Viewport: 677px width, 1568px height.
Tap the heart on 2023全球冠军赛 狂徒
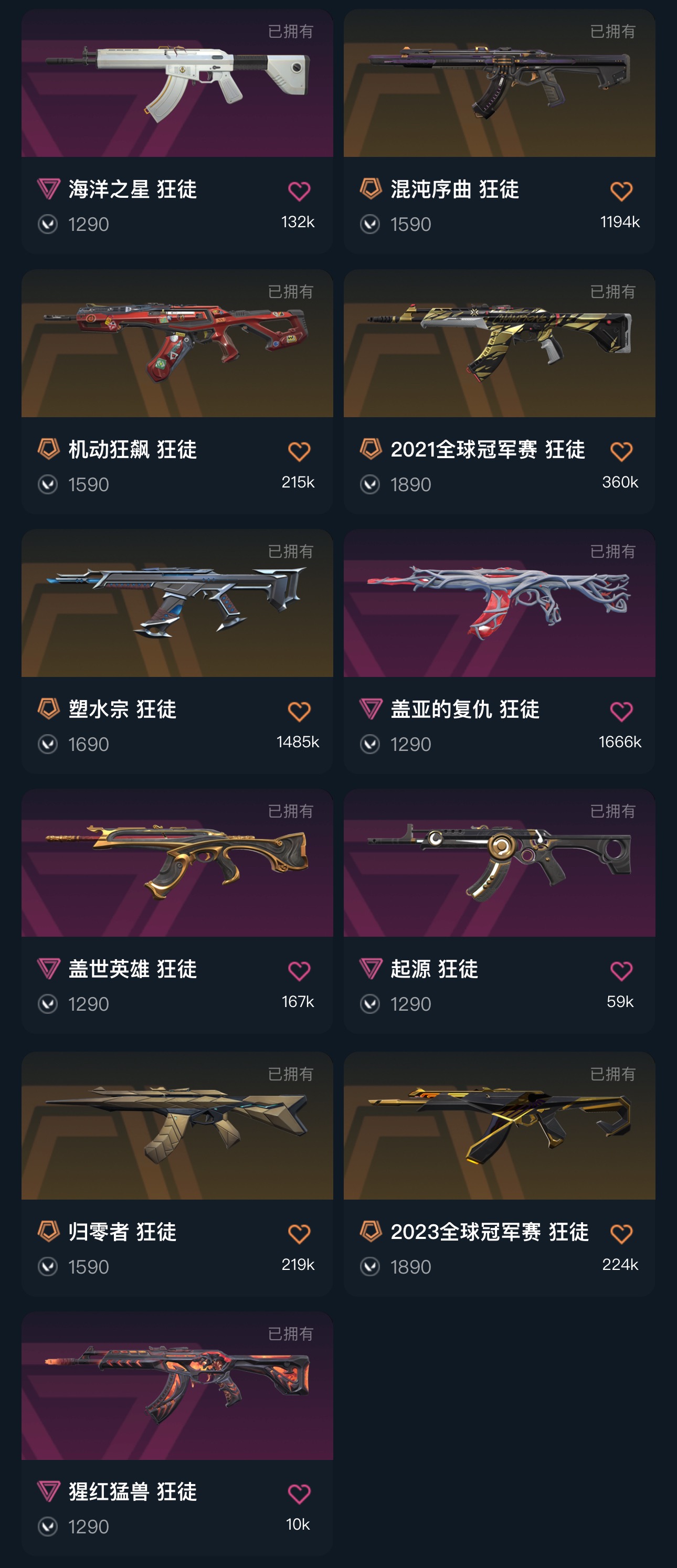click(x=621, y=1234)
